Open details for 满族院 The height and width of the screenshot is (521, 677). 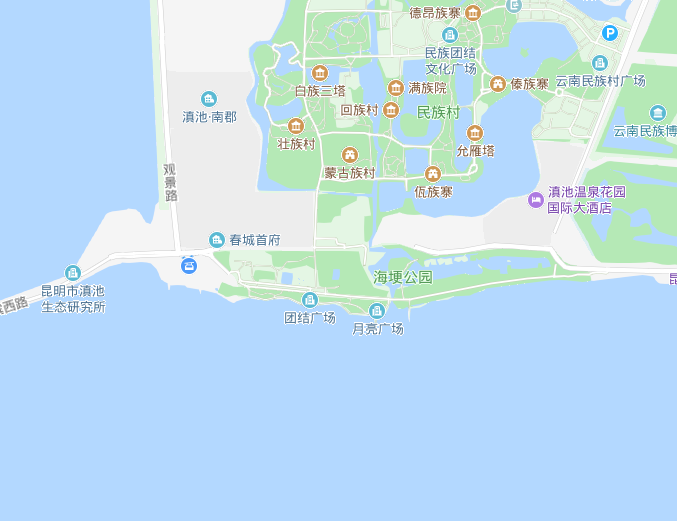396,88
